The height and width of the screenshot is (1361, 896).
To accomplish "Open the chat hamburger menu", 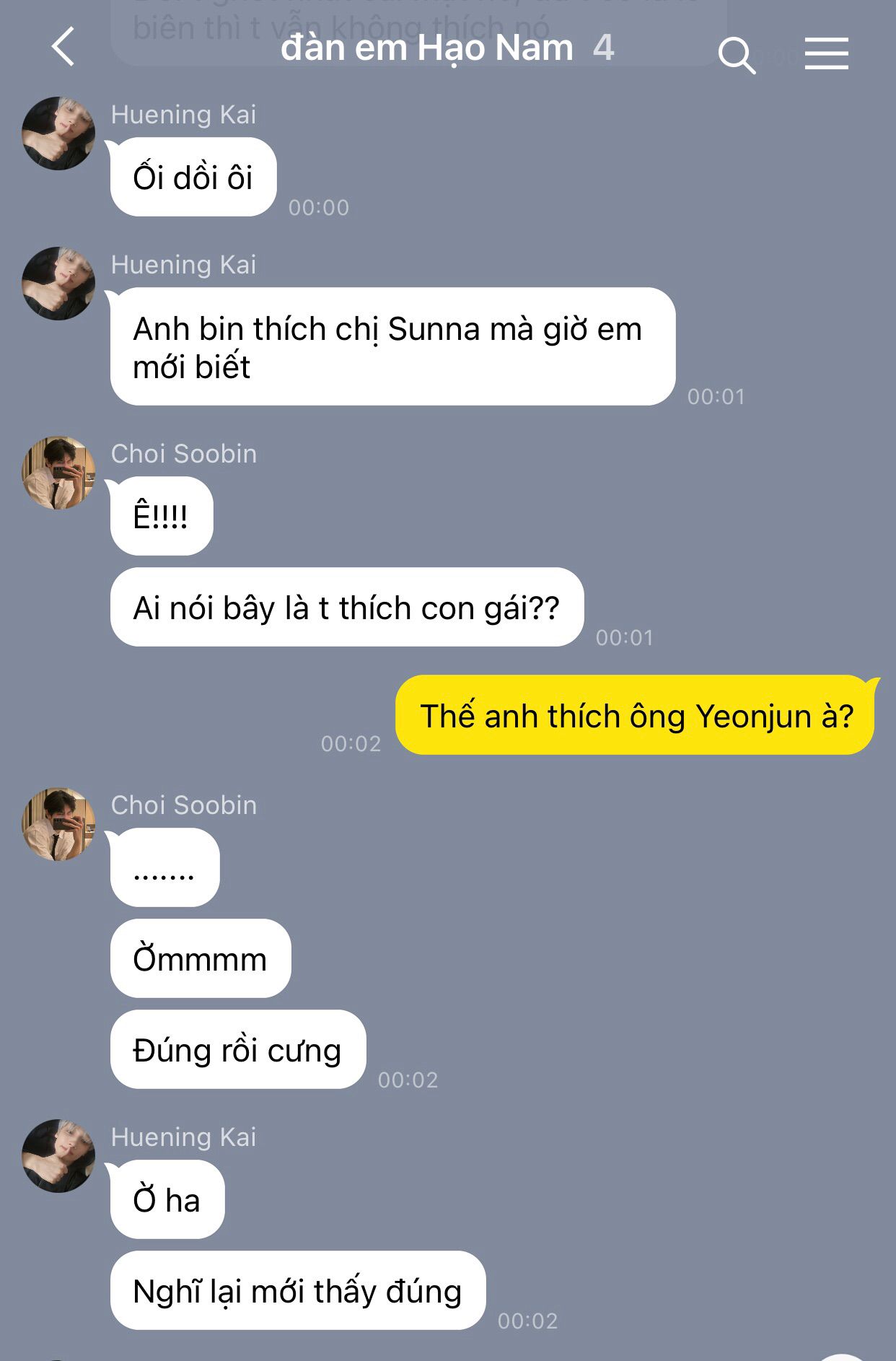I will pos(826,54).
